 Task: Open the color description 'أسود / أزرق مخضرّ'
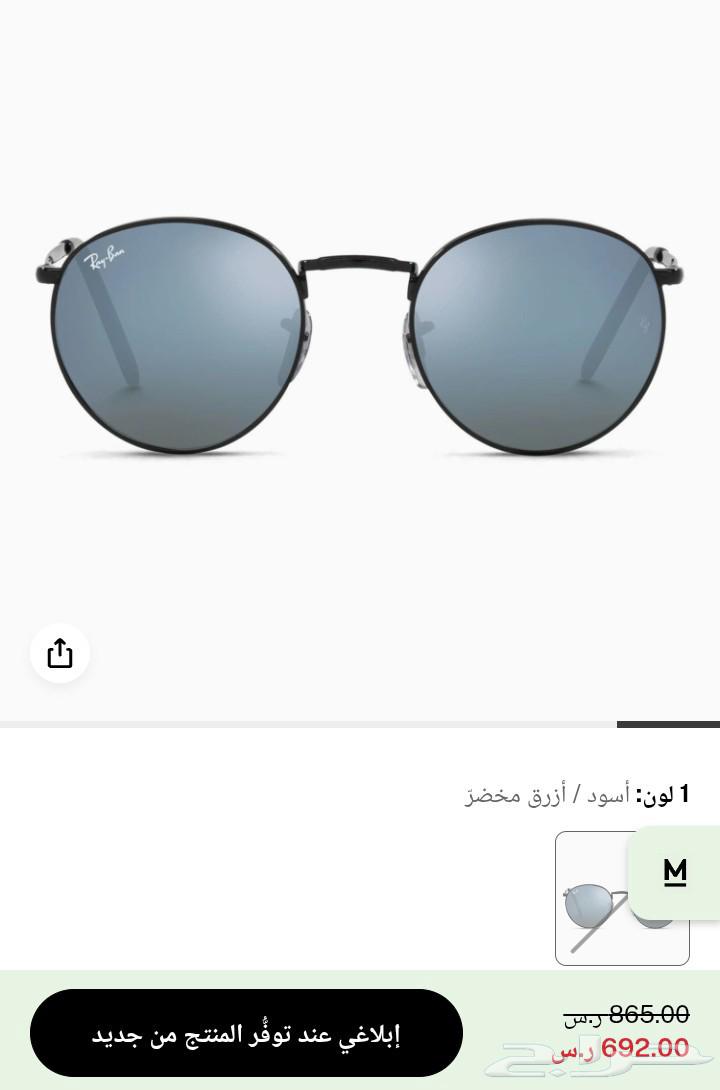[x=580, y=793]
